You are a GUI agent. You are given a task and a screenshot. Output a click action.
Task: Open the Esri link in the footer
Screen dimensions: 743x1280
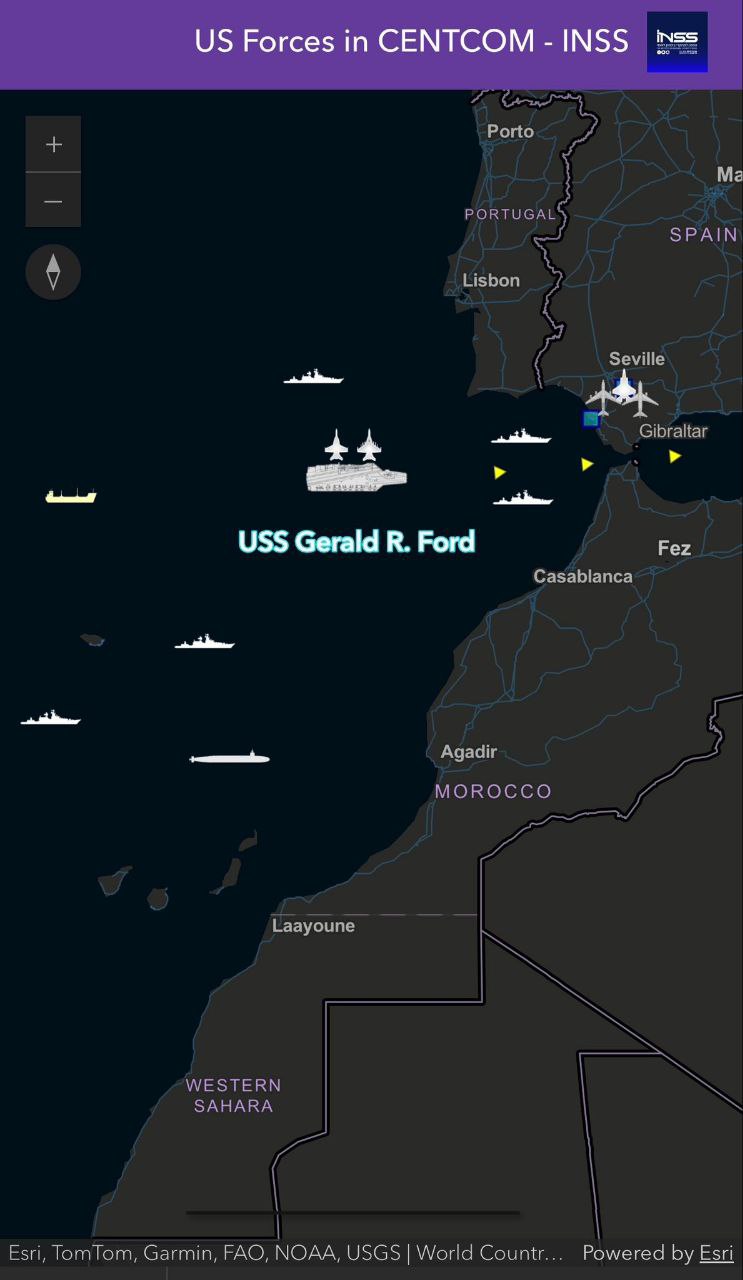pyautogui.click(x=716, y=1252)
